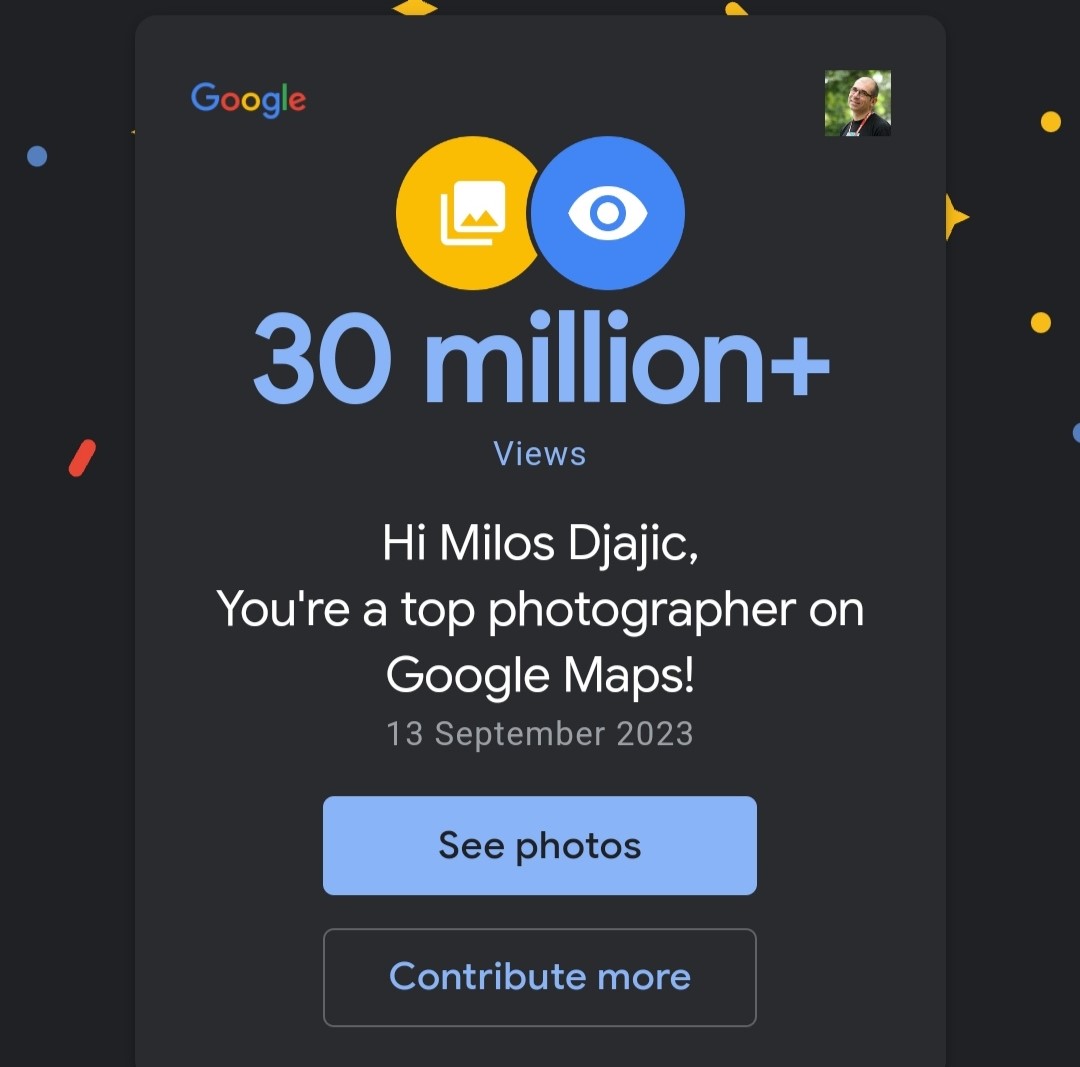1080x1067 pixels.
Task: Select Contribute more
Action: click(539, 977)
